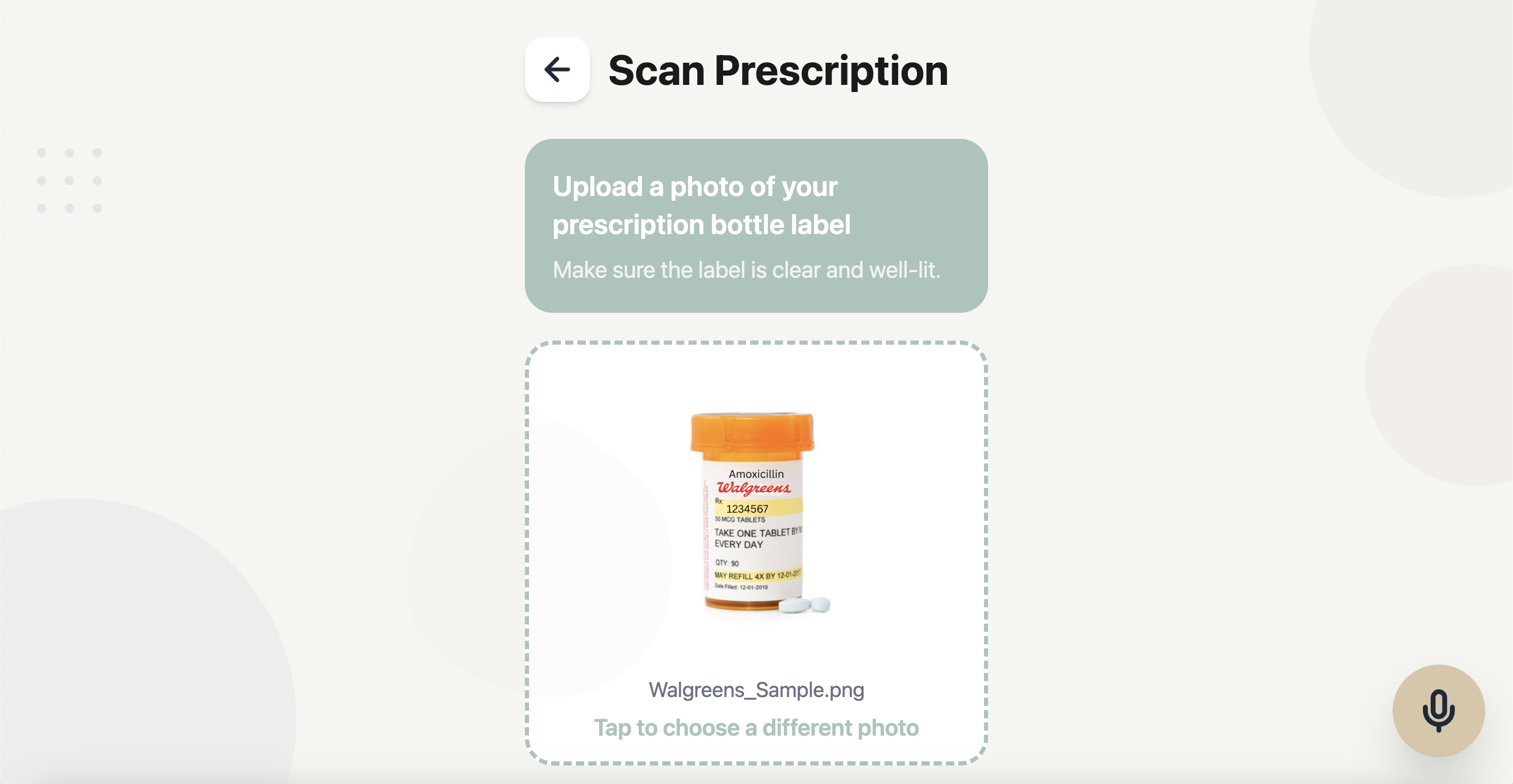Tap to choose a different photo

756,727
